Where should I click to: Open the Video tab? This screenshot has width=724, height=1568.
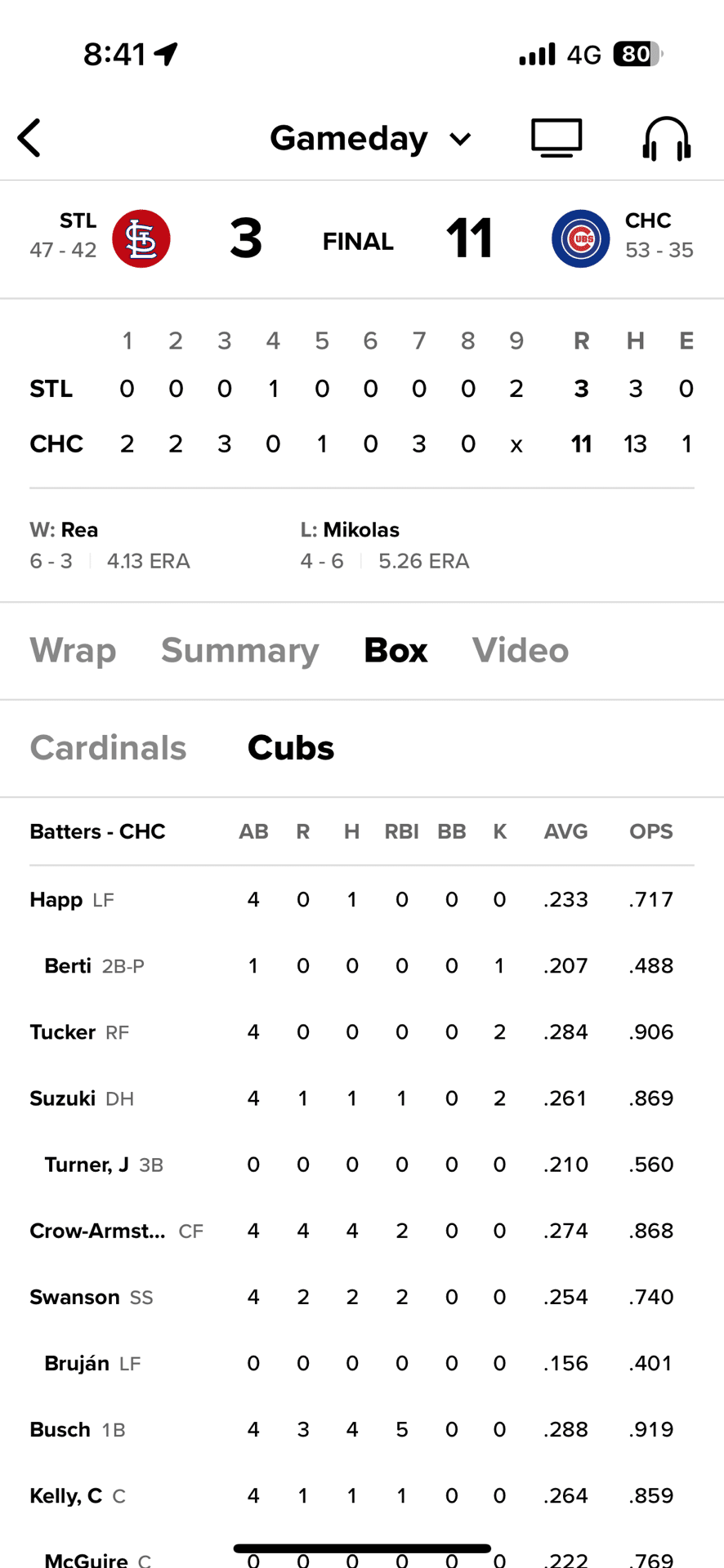(520, 650)
